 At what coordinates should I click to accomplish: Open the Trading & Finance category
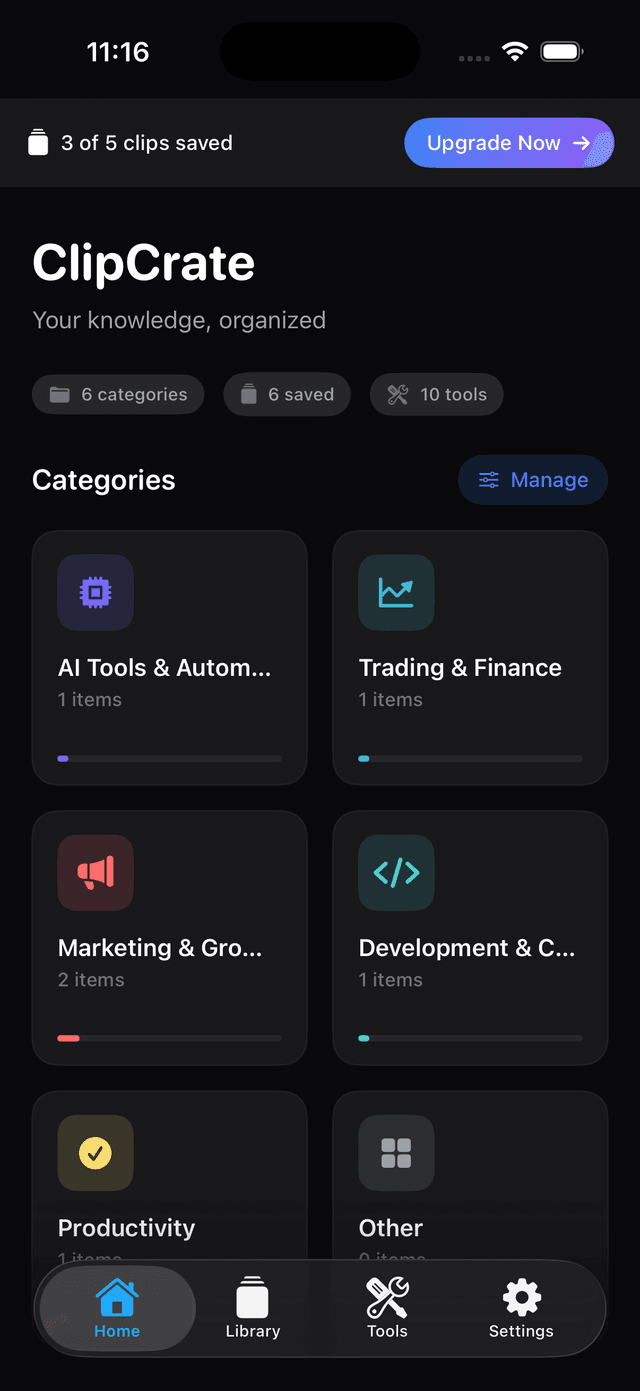[470, 657]
